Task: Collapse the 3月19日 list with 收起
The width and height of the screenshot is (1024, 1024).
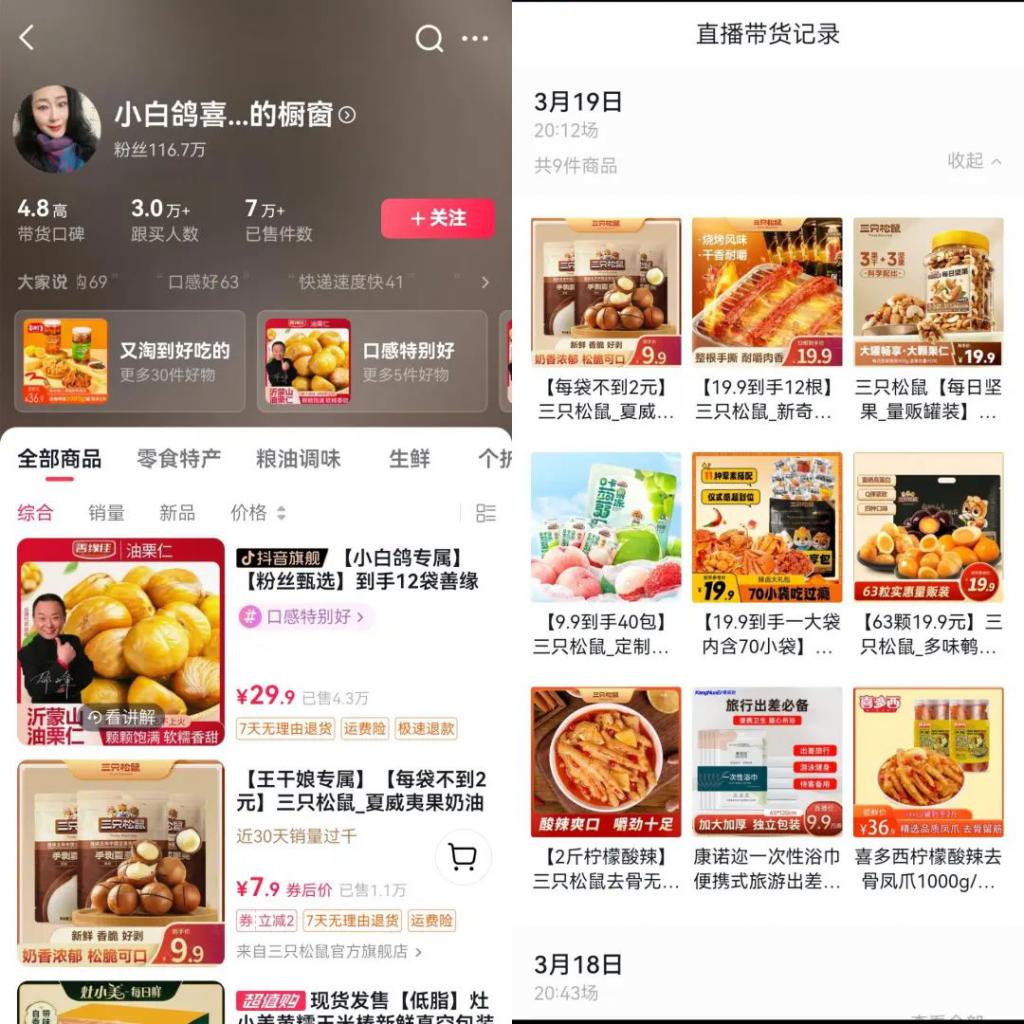Action: [973, 160]
